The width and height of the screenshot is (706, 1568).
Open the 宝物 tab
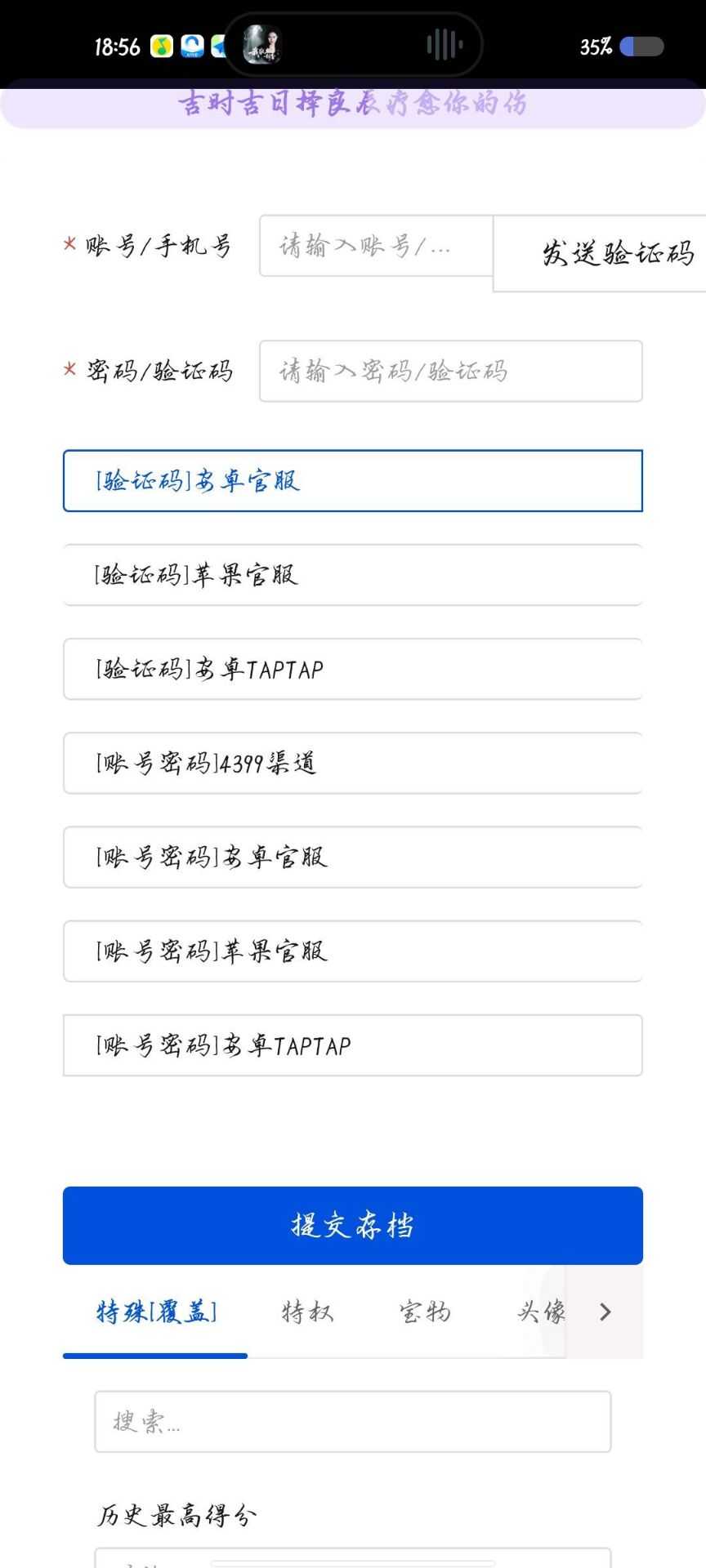click(x=425, y=1312)
